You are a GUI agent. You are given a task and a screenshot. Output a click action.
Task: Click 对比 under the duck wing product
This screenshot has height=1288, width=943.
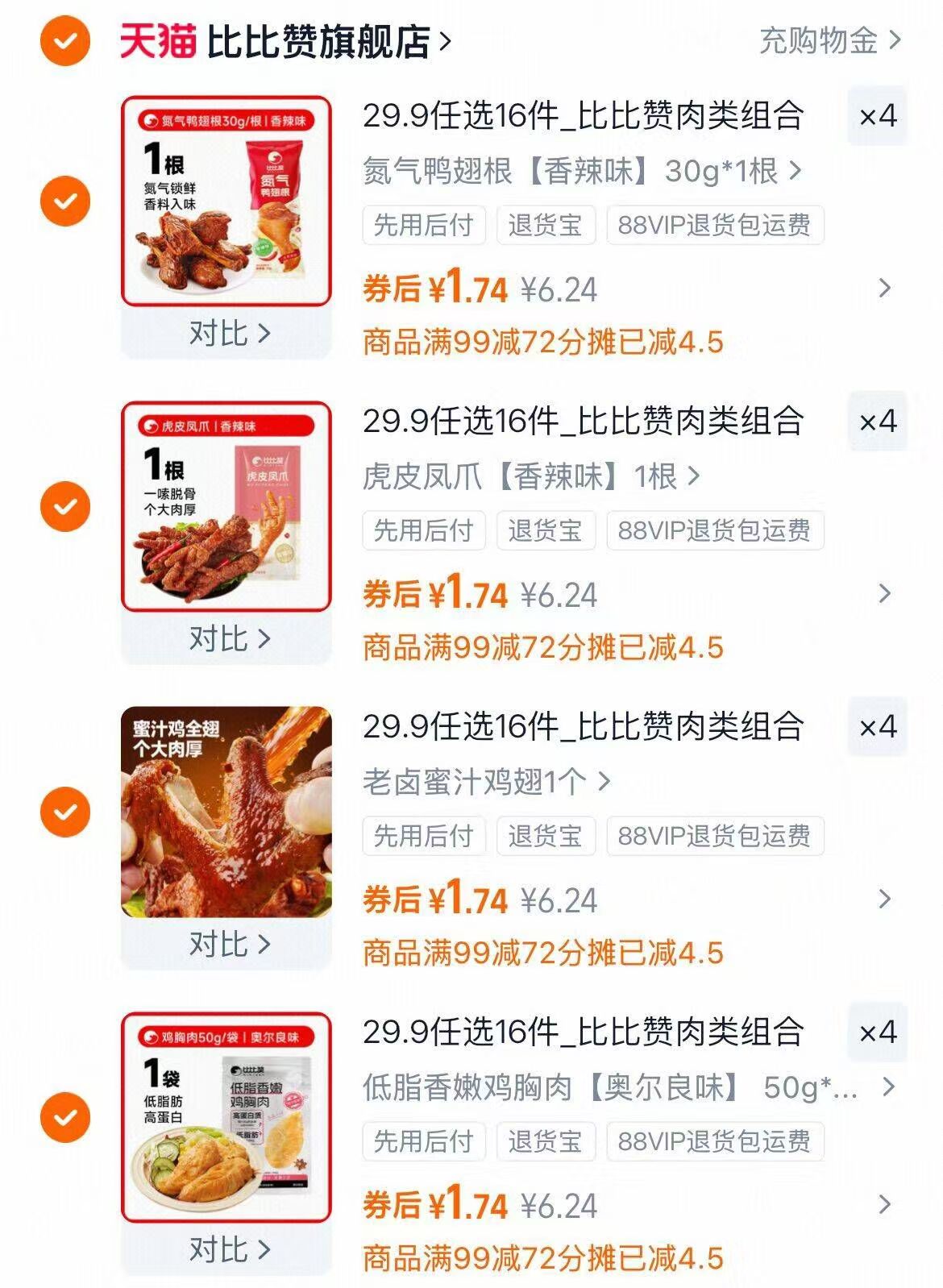click(x=228, y=334)
